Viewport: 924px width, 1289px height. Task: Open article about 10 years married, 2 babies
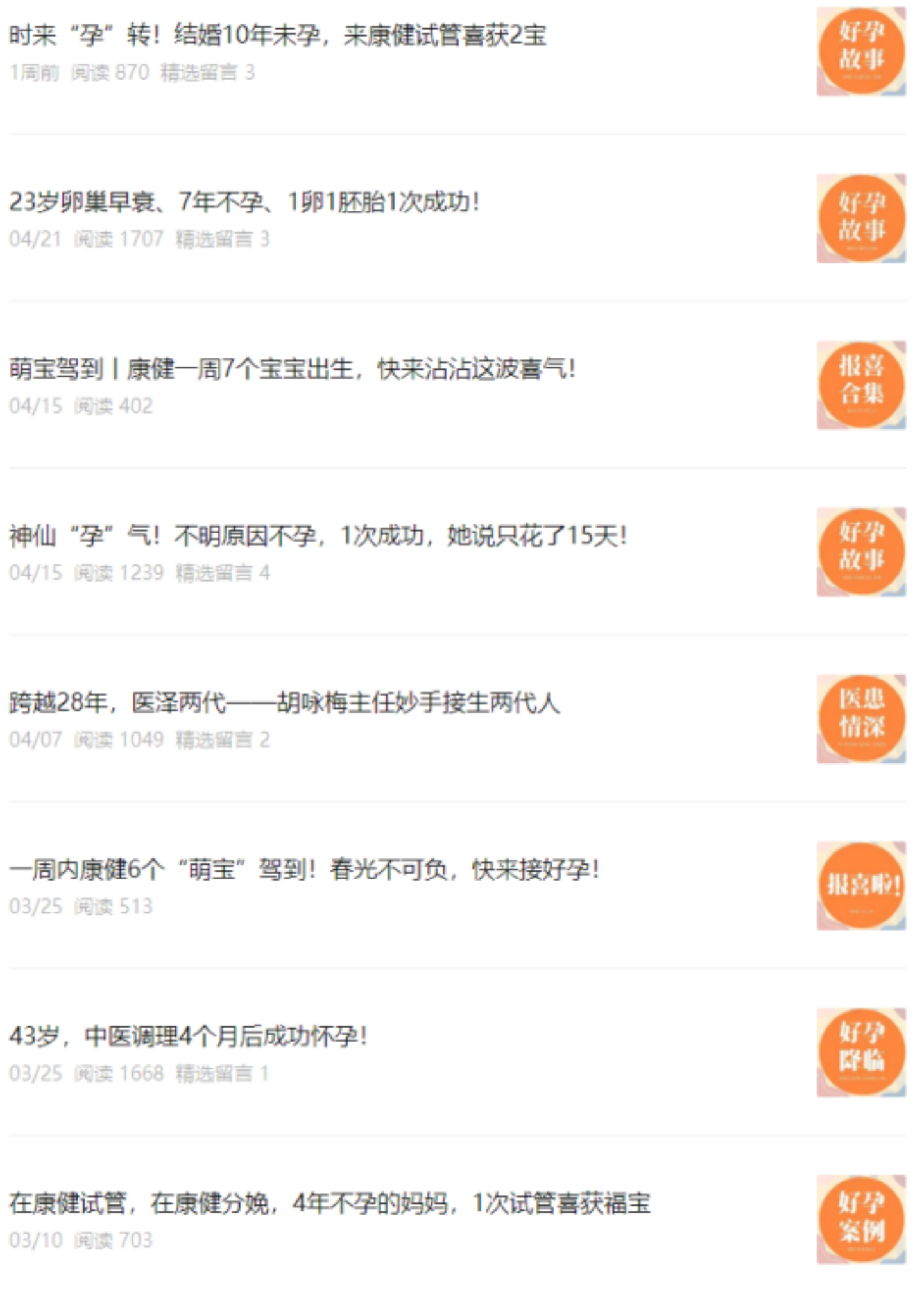coord(278,35)
